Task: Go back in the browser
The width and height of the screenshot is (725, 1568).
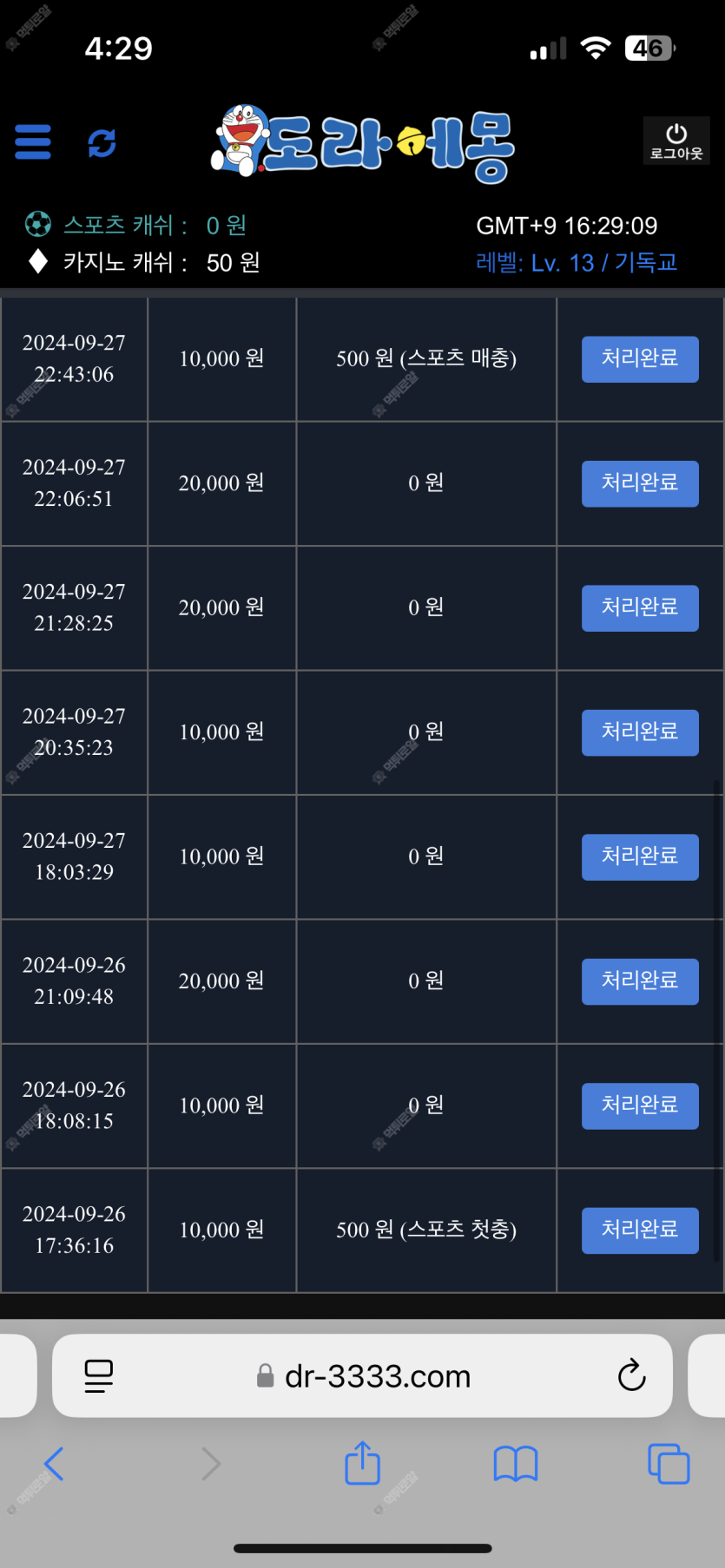Action: tap(54, 1464)
